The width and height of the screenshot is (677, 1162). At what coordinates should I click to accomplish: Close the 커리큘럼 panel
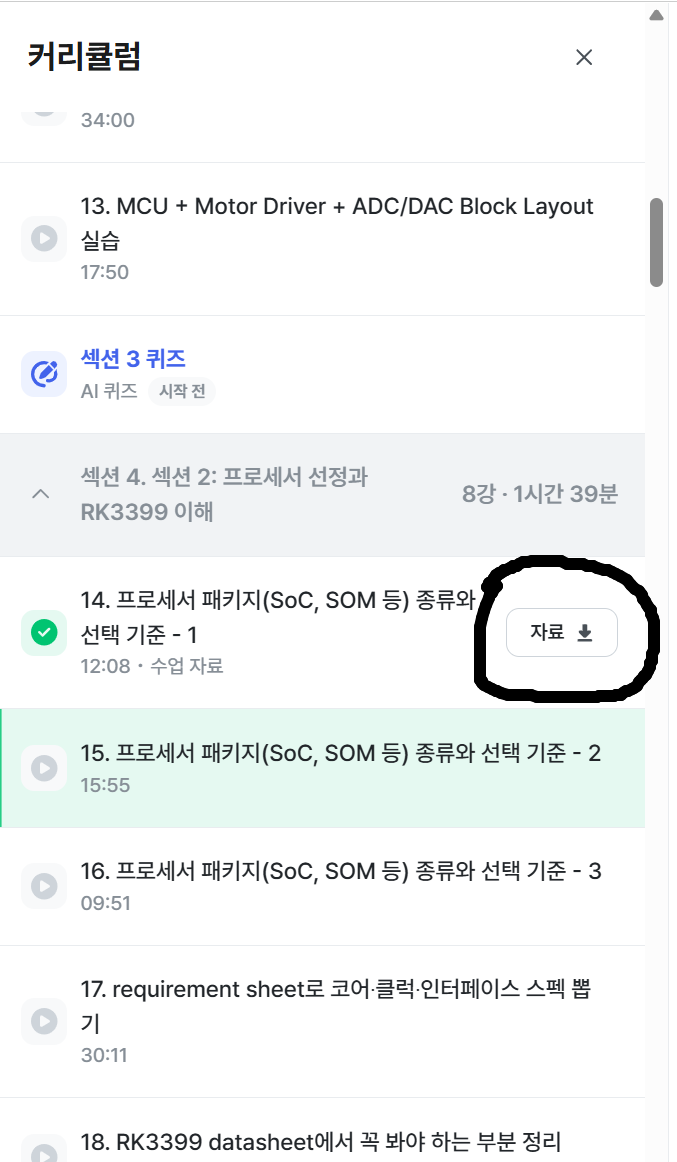[584, 58]
